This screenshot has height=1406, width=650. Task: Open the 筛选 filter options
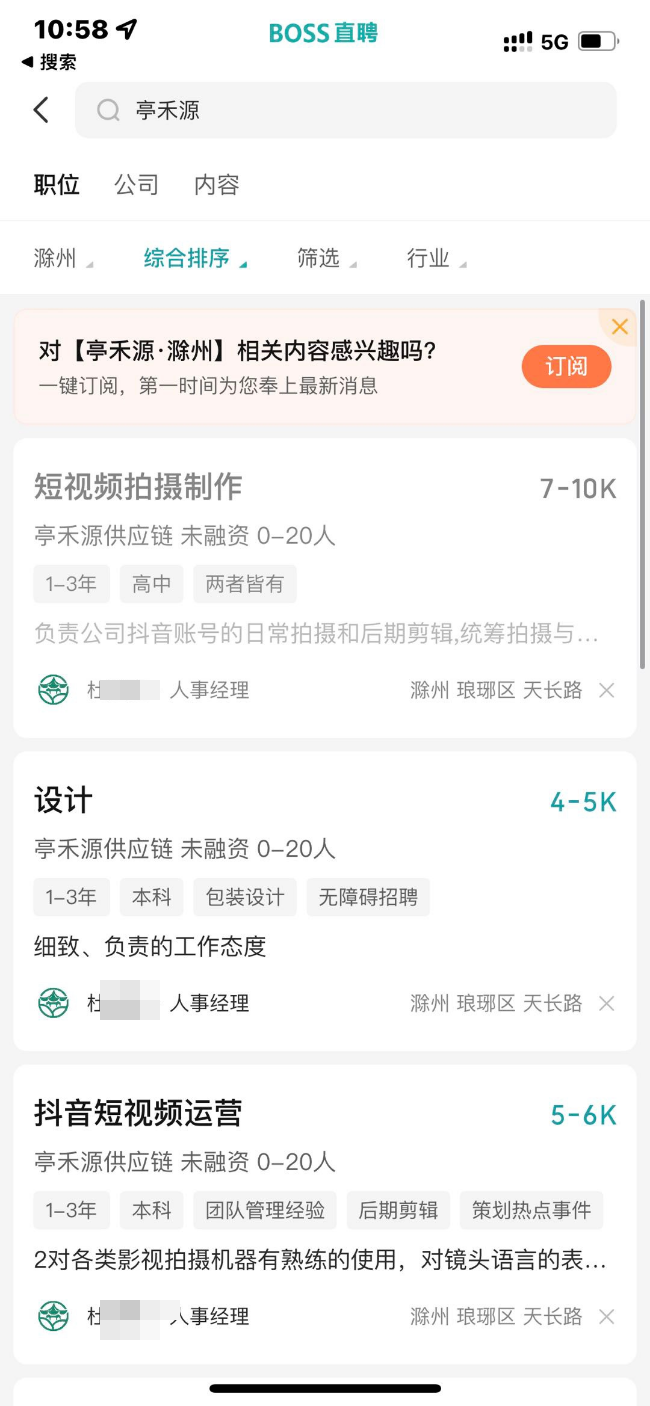point(327,258)
